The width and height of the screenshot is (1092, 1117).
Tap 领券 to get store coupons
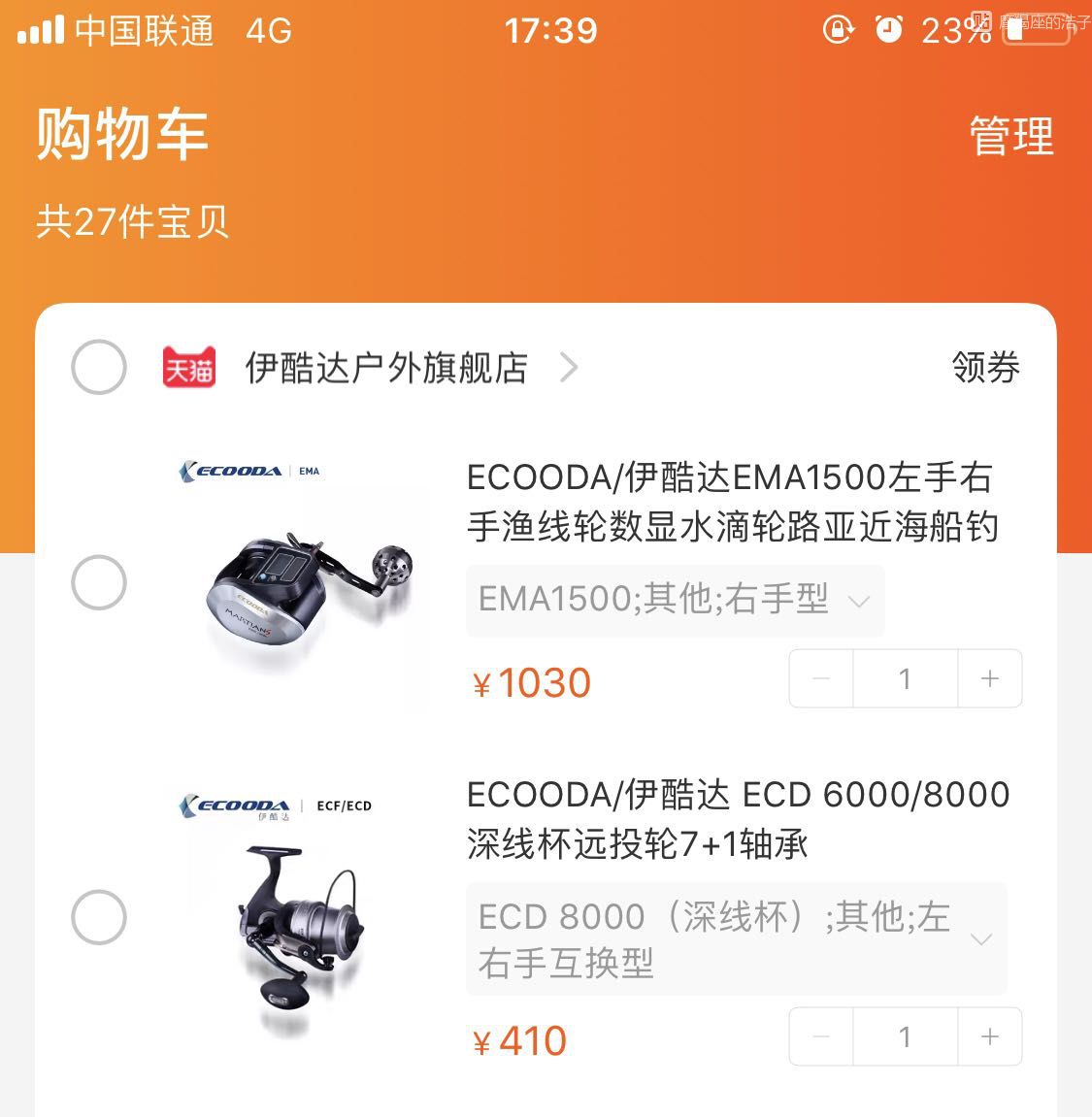(x=985, y=368)
